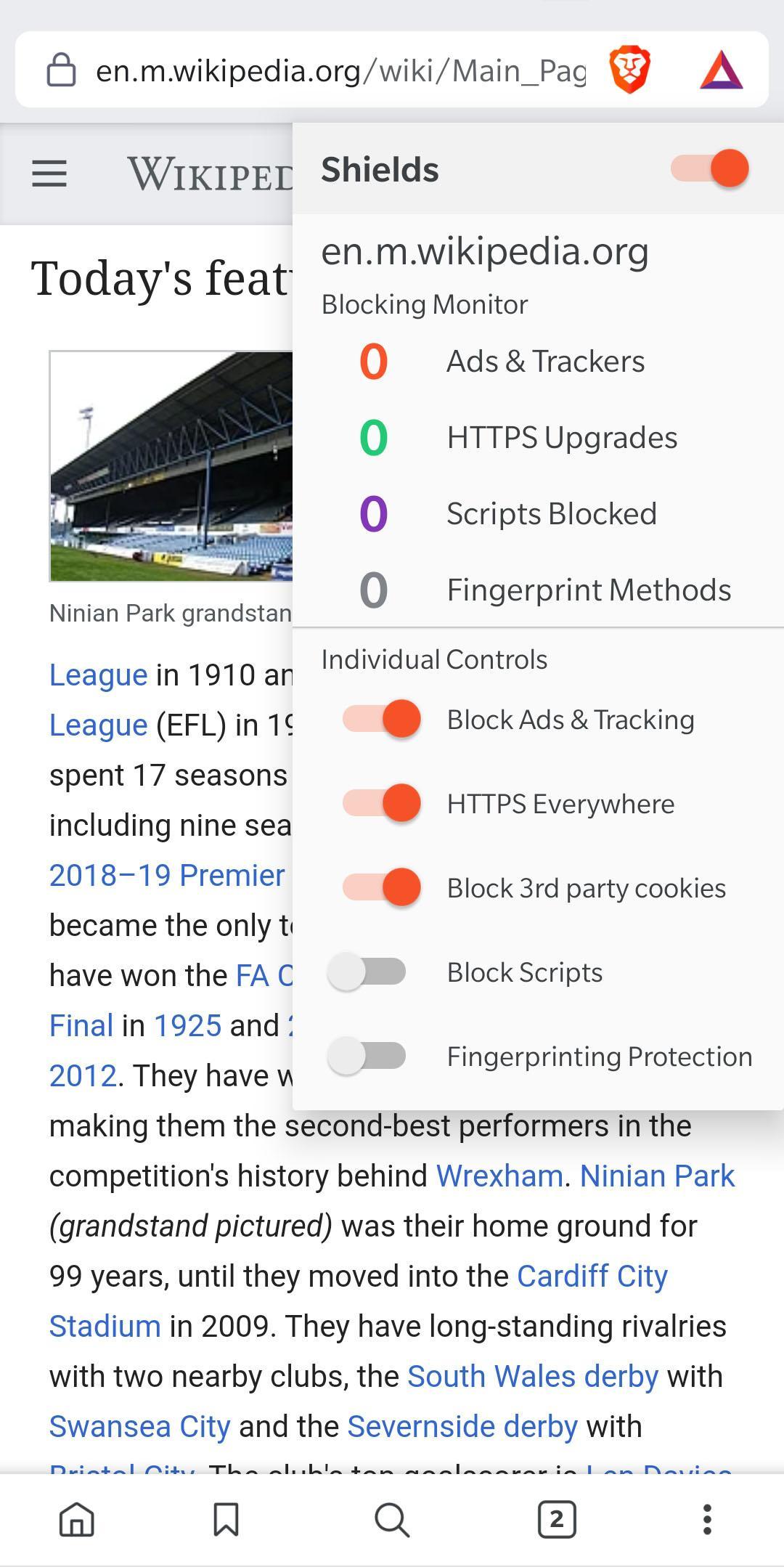The height and width of the screenshot is (1567, 784).
Task: Open the South Wales derby link
Action: (x=532, y=1376)
